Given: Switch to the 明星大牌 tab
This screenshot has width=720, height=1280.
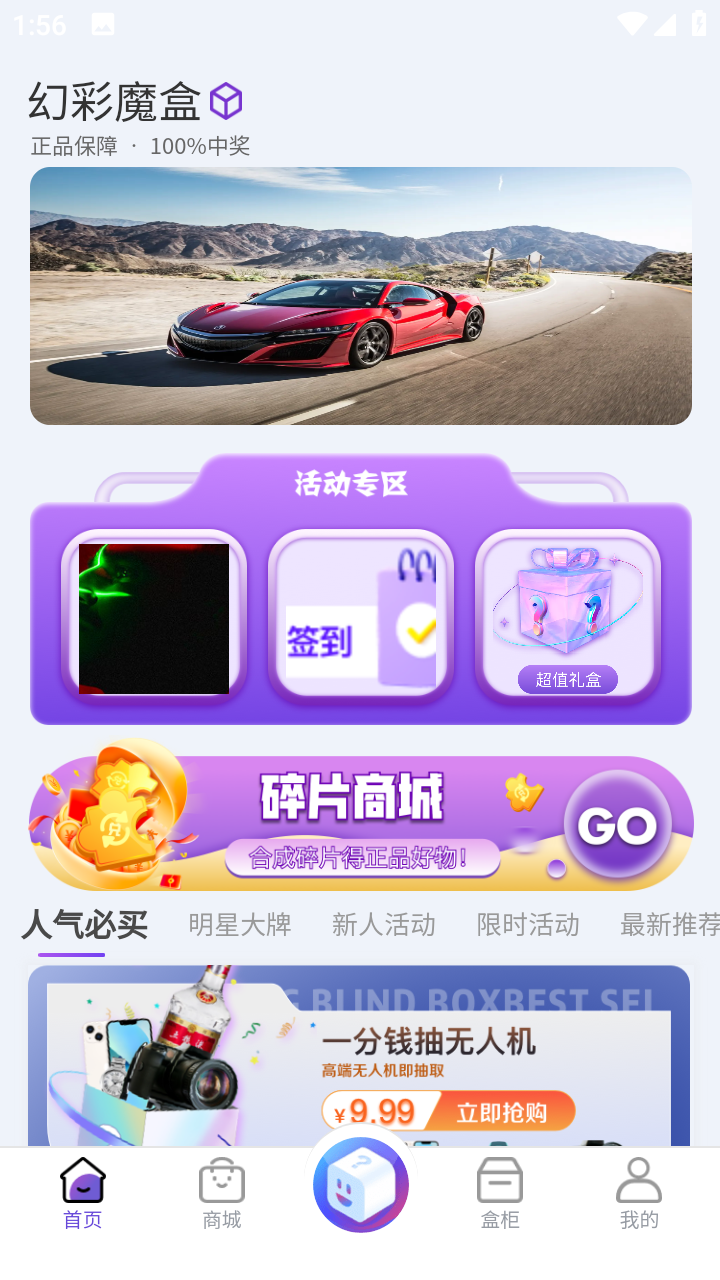Looking at the screenshot, I should [240, 925].
